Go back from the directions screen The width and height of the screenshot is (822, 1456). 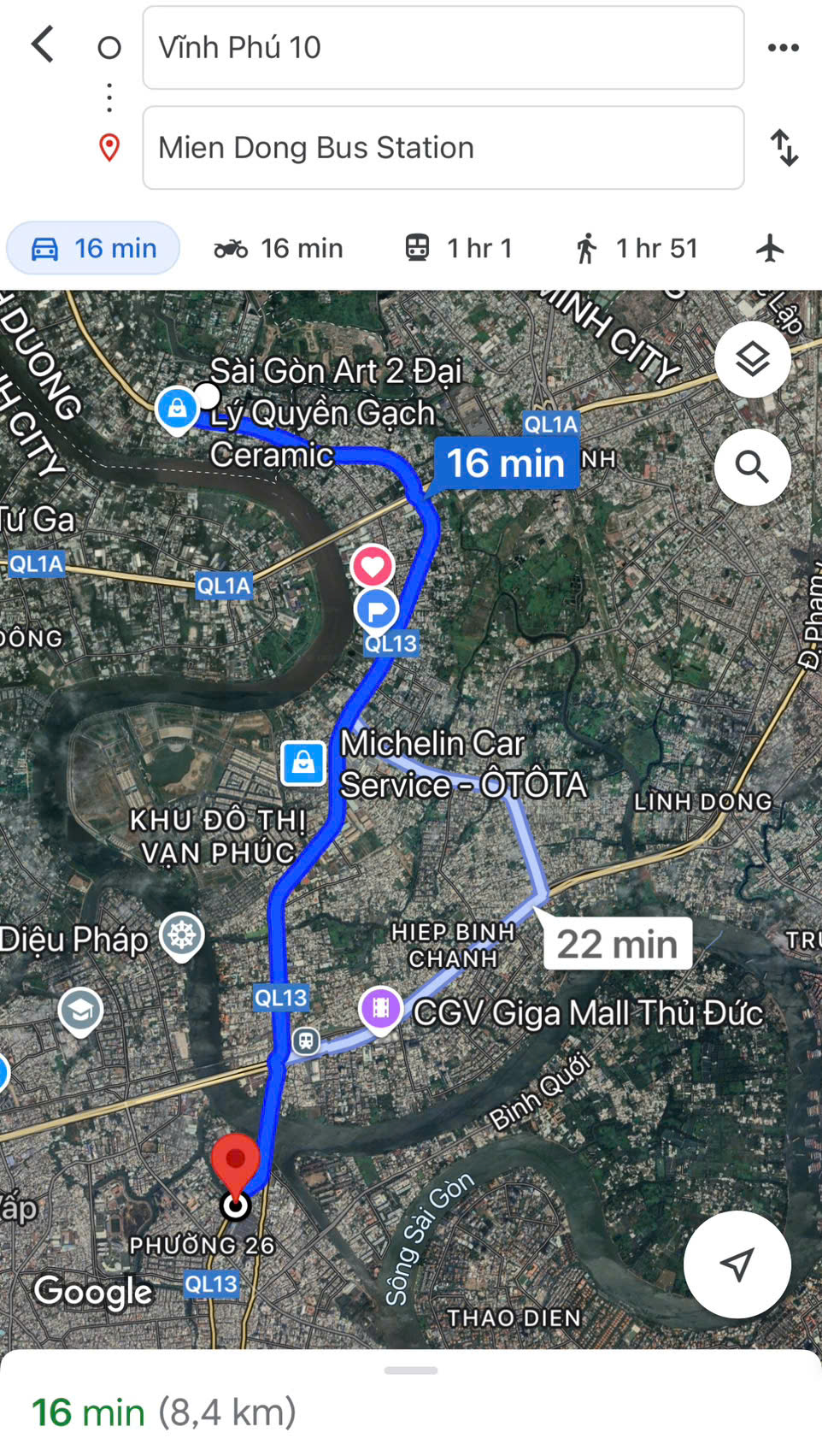(x=43, y=44)
